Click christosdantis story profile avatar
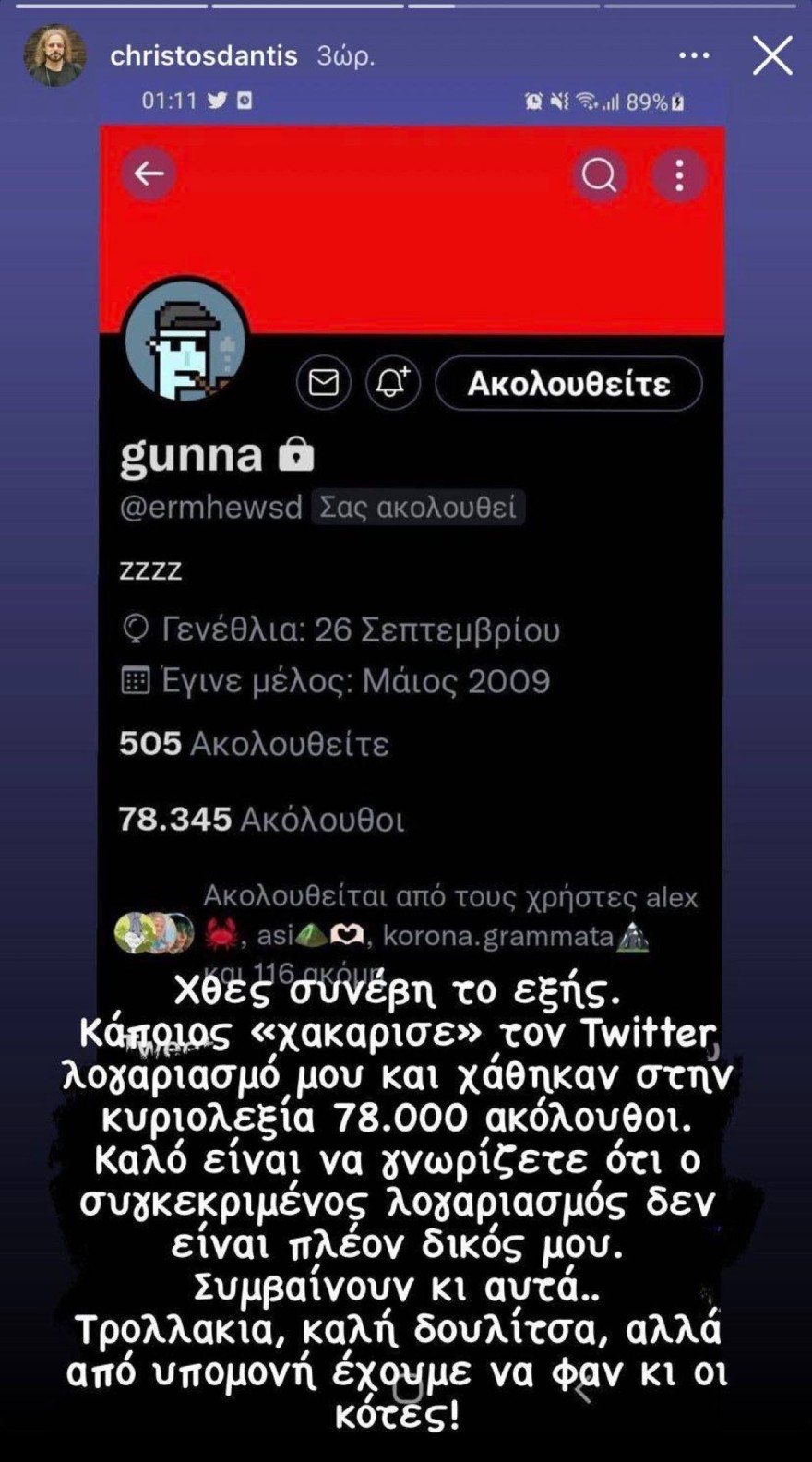 click(54, 54)
